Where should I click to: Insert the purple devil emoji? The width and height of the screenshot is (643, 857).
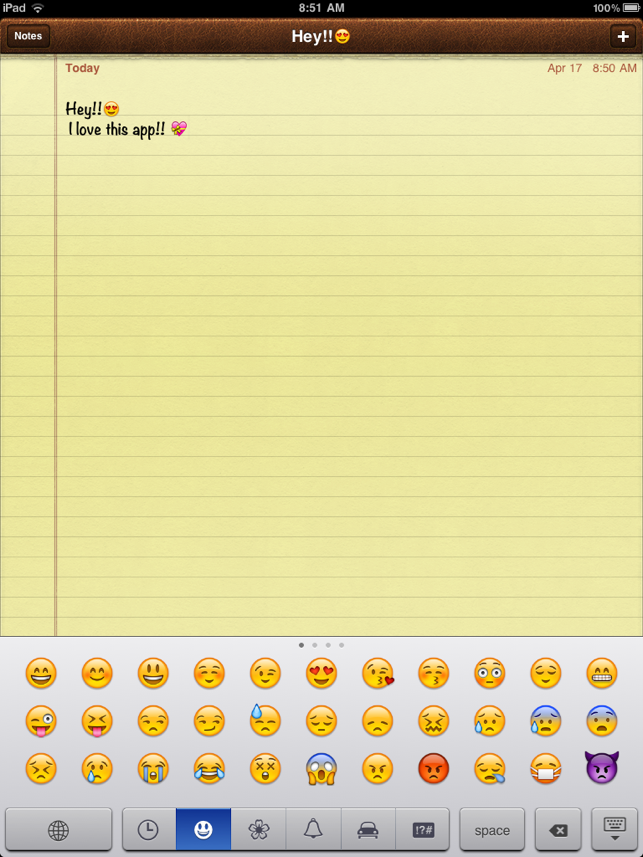[x=601, y=768]
